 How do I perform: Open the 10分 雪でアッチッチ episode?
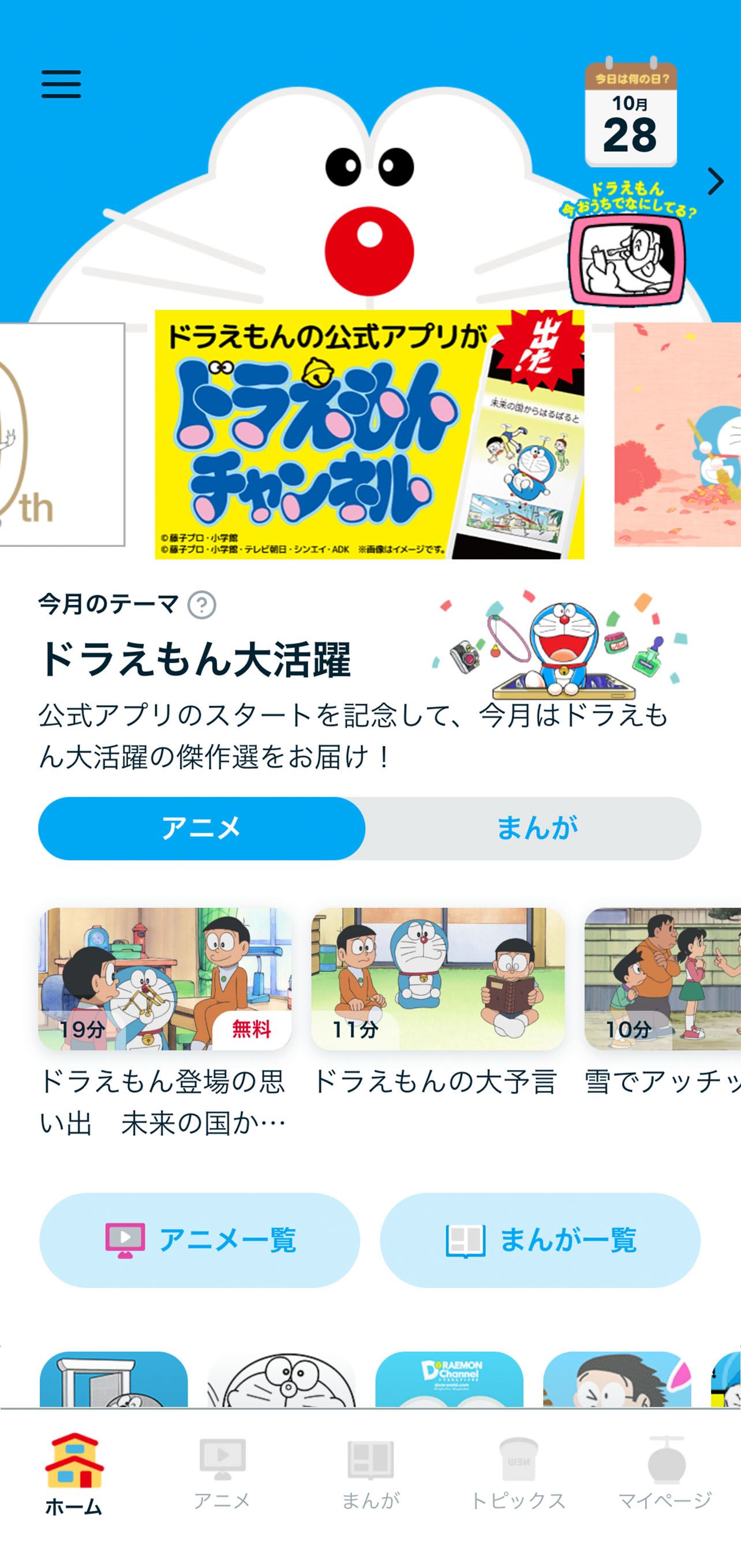(663, 979)
